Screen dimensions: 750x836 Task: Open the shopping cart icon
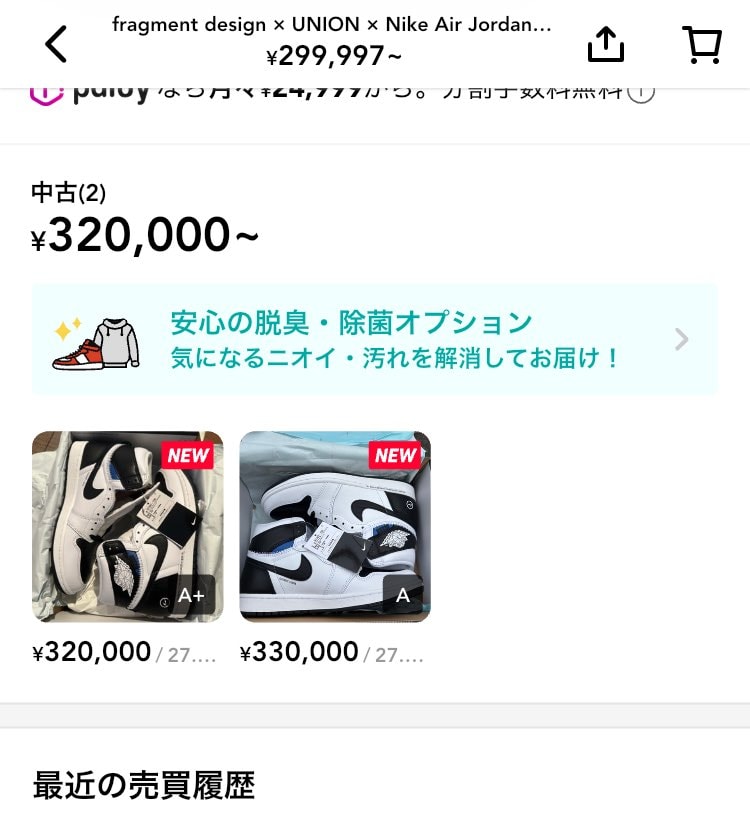click(702, 44)
